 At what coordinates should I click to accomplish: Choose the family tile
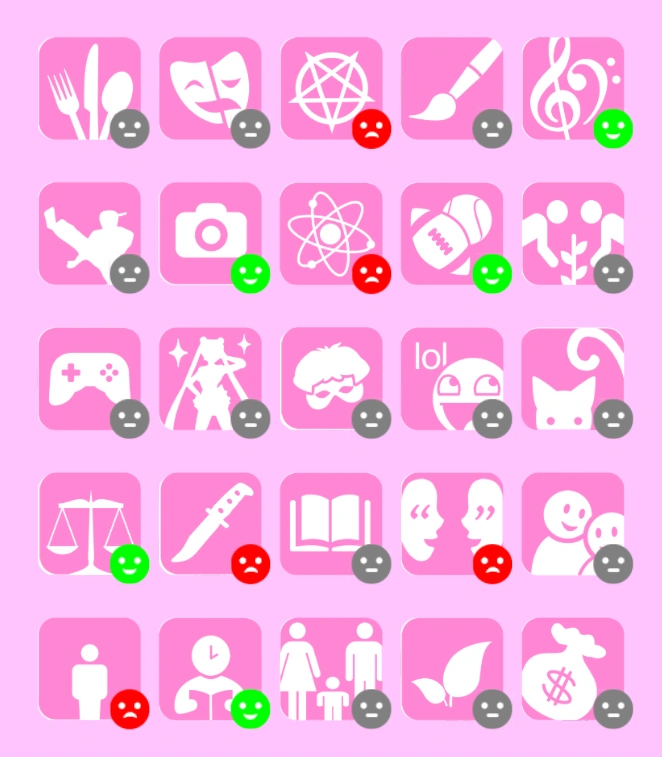330,668
